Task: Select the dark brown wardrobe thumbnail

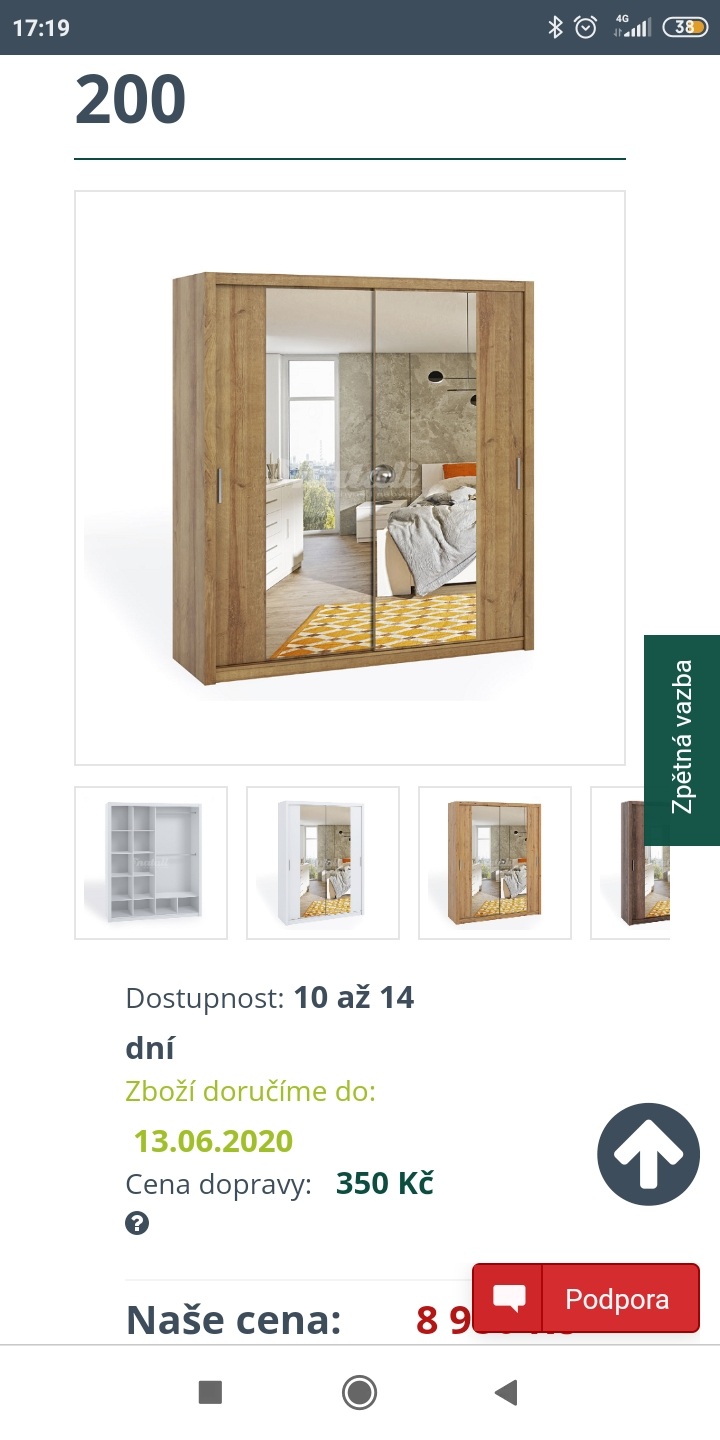Action: point(631,863)
